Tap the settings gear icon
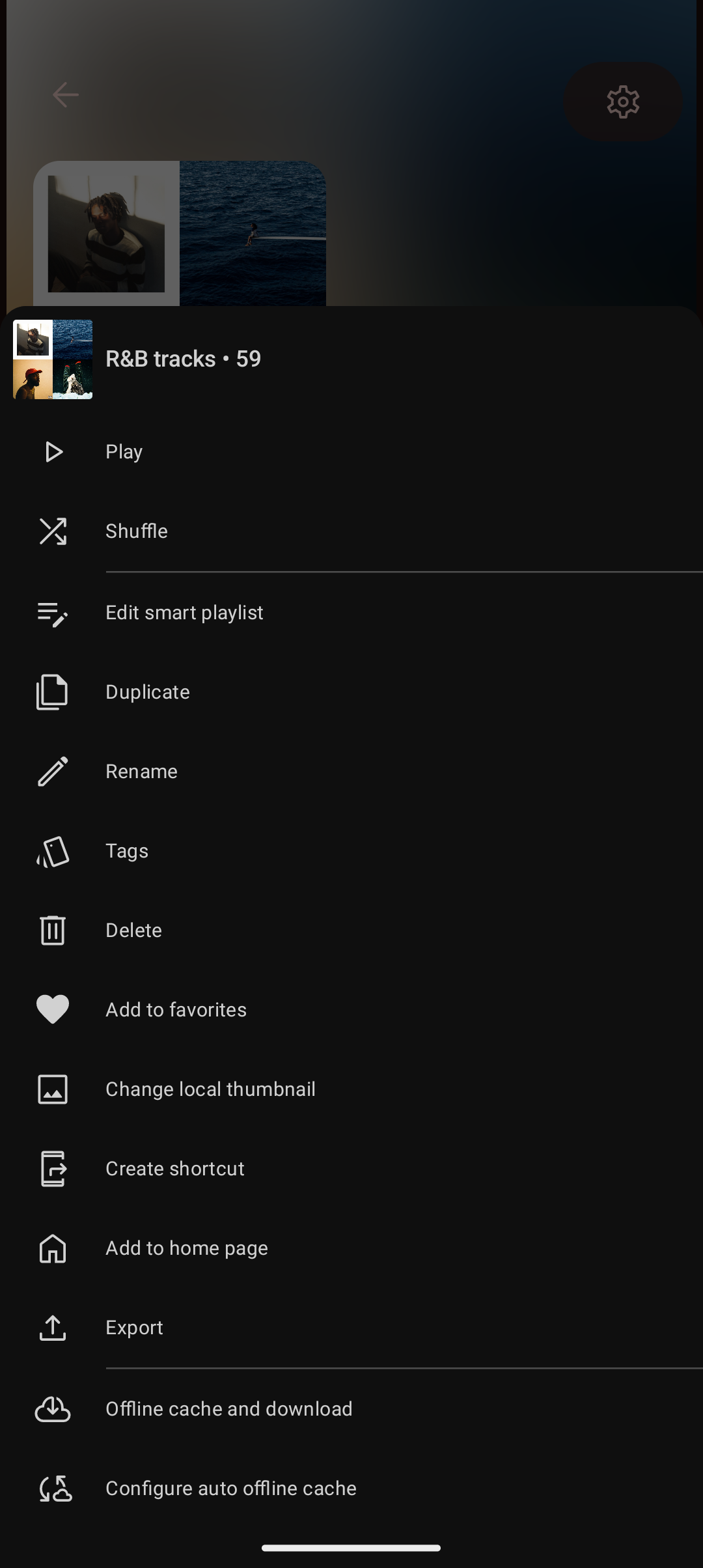The height and width of the screenshot is (1568, 703). click(623, 102)
